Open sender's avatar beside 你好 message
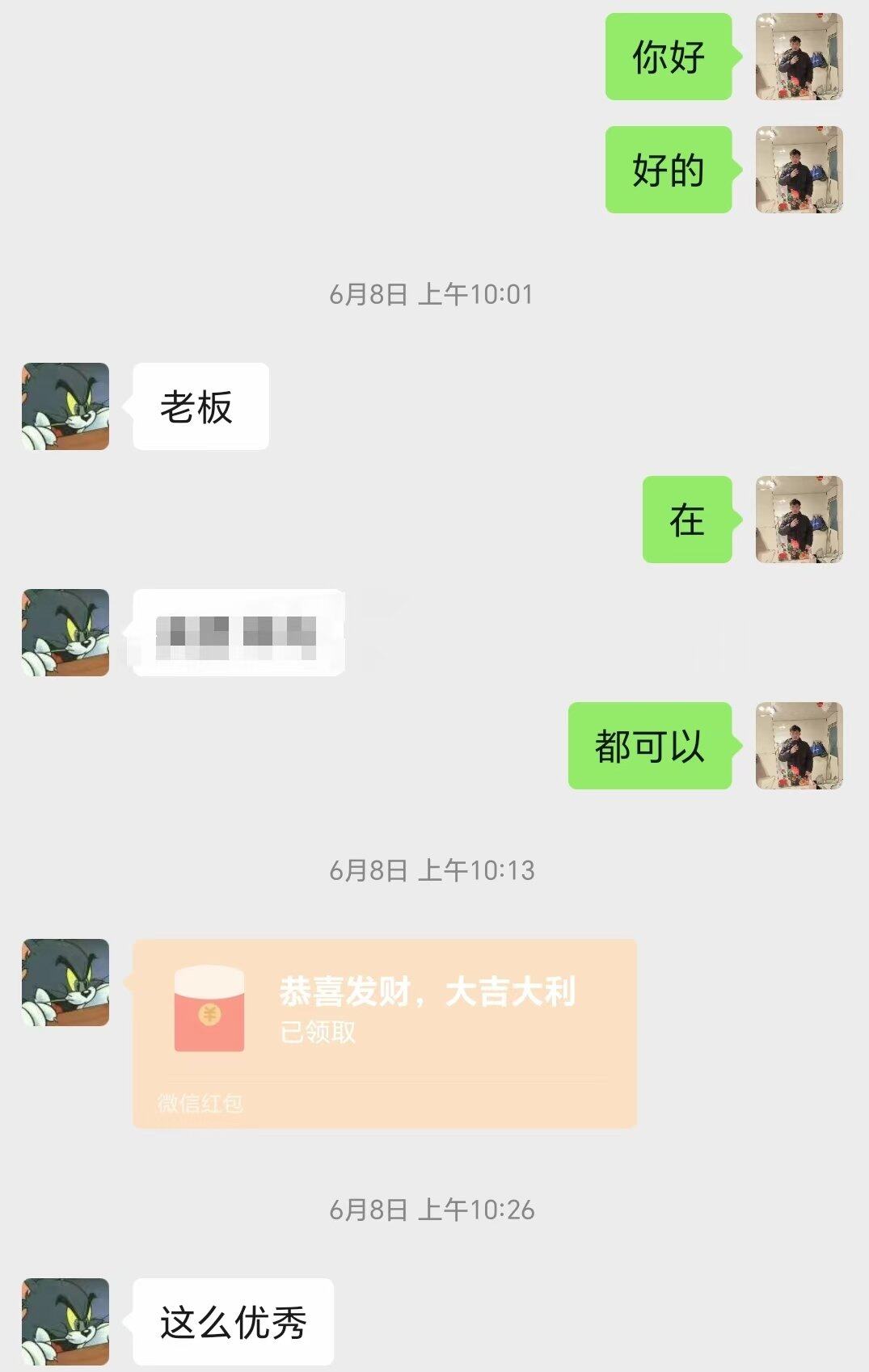 click(x=799, y=57)
